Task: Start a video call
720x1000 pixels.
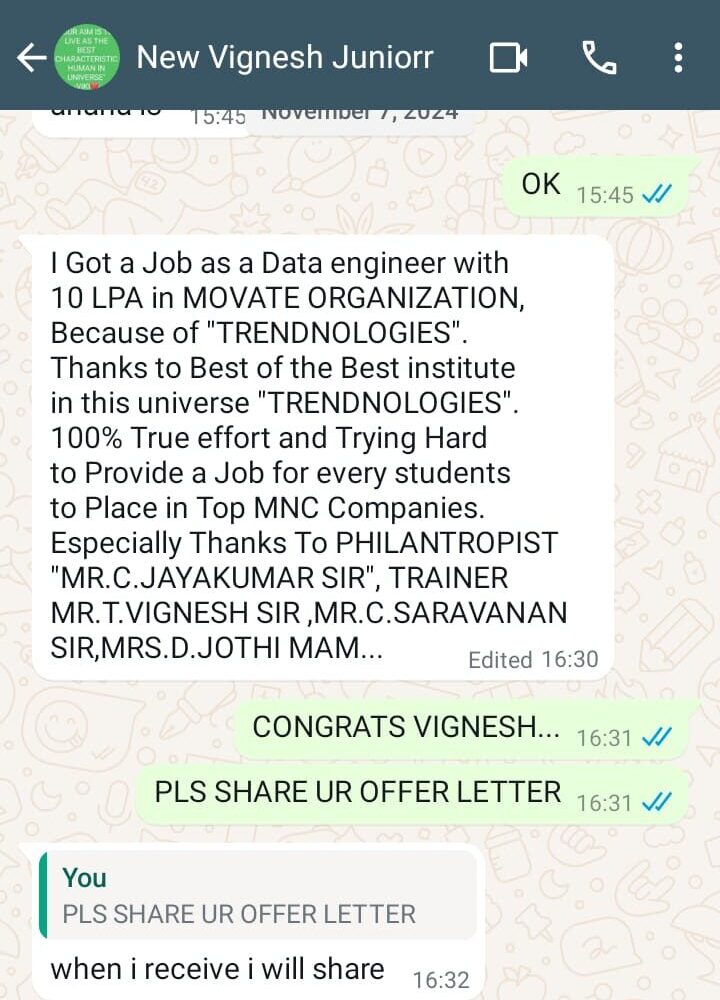Action: coord(508,58)
